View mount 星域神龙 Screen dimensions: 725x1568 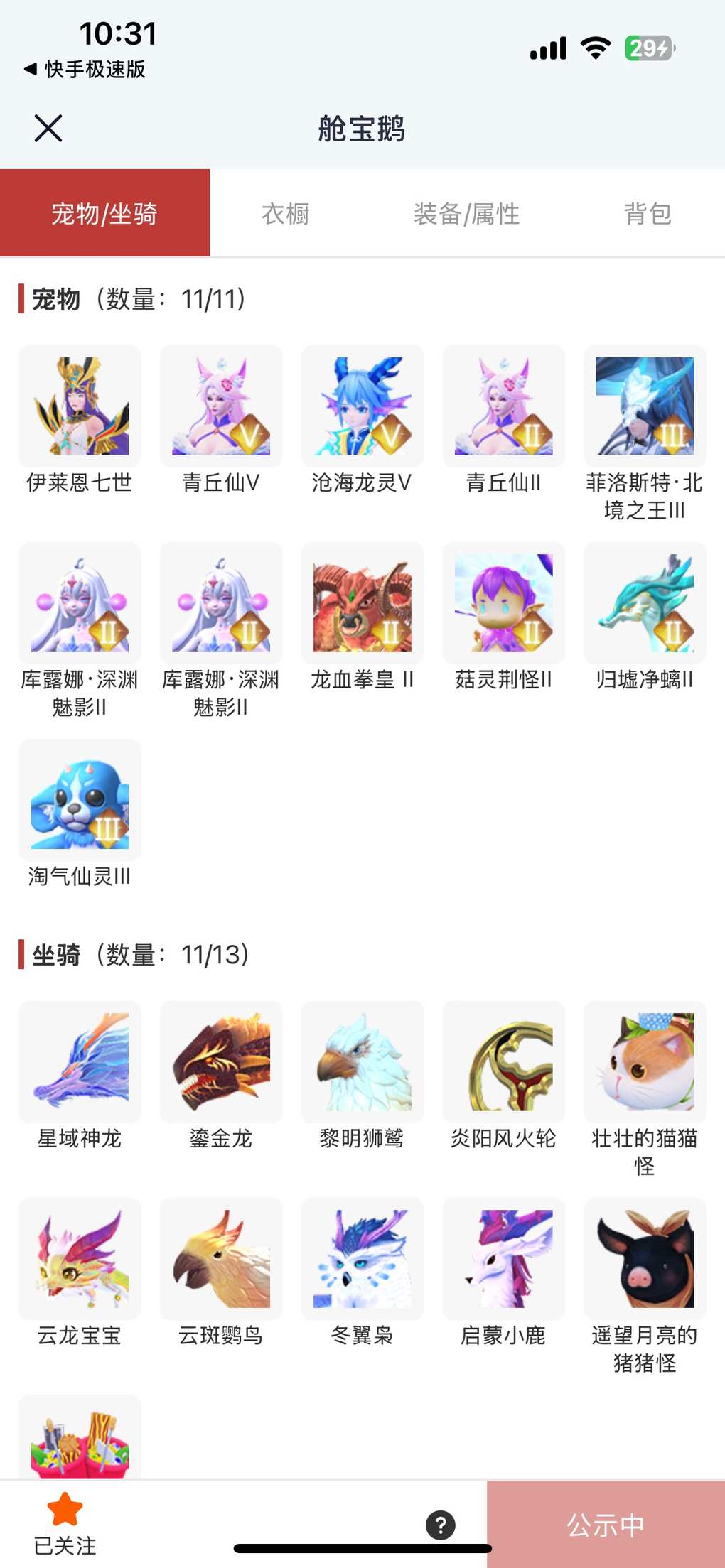[80, 1062]
